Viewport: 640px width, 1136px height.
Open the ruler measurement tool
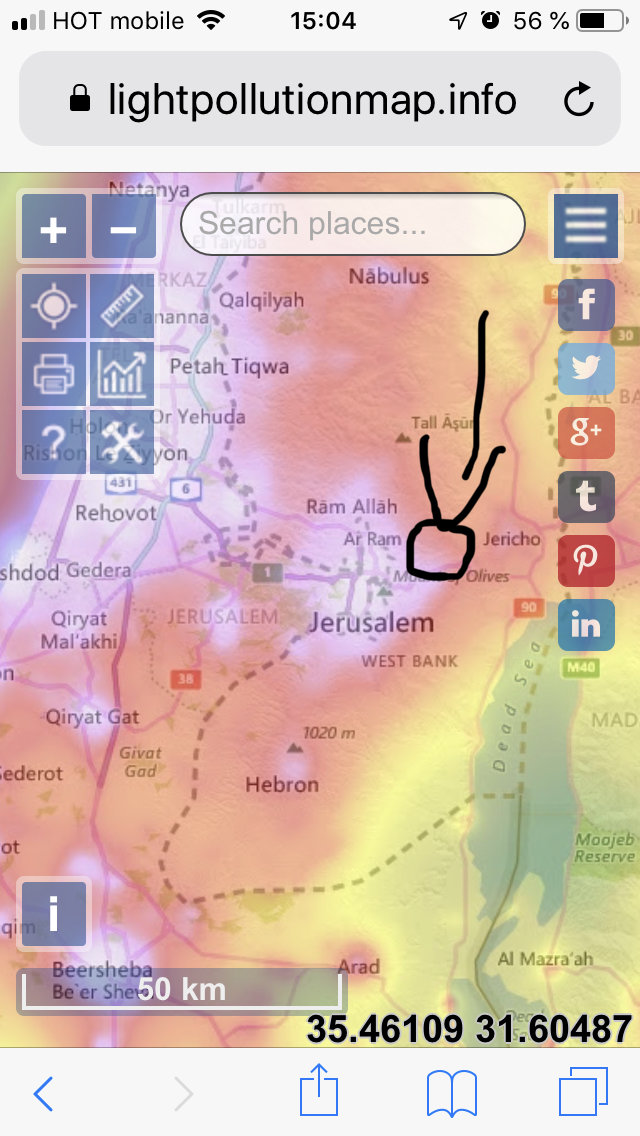pyautogui.click(x=123, y=305)
